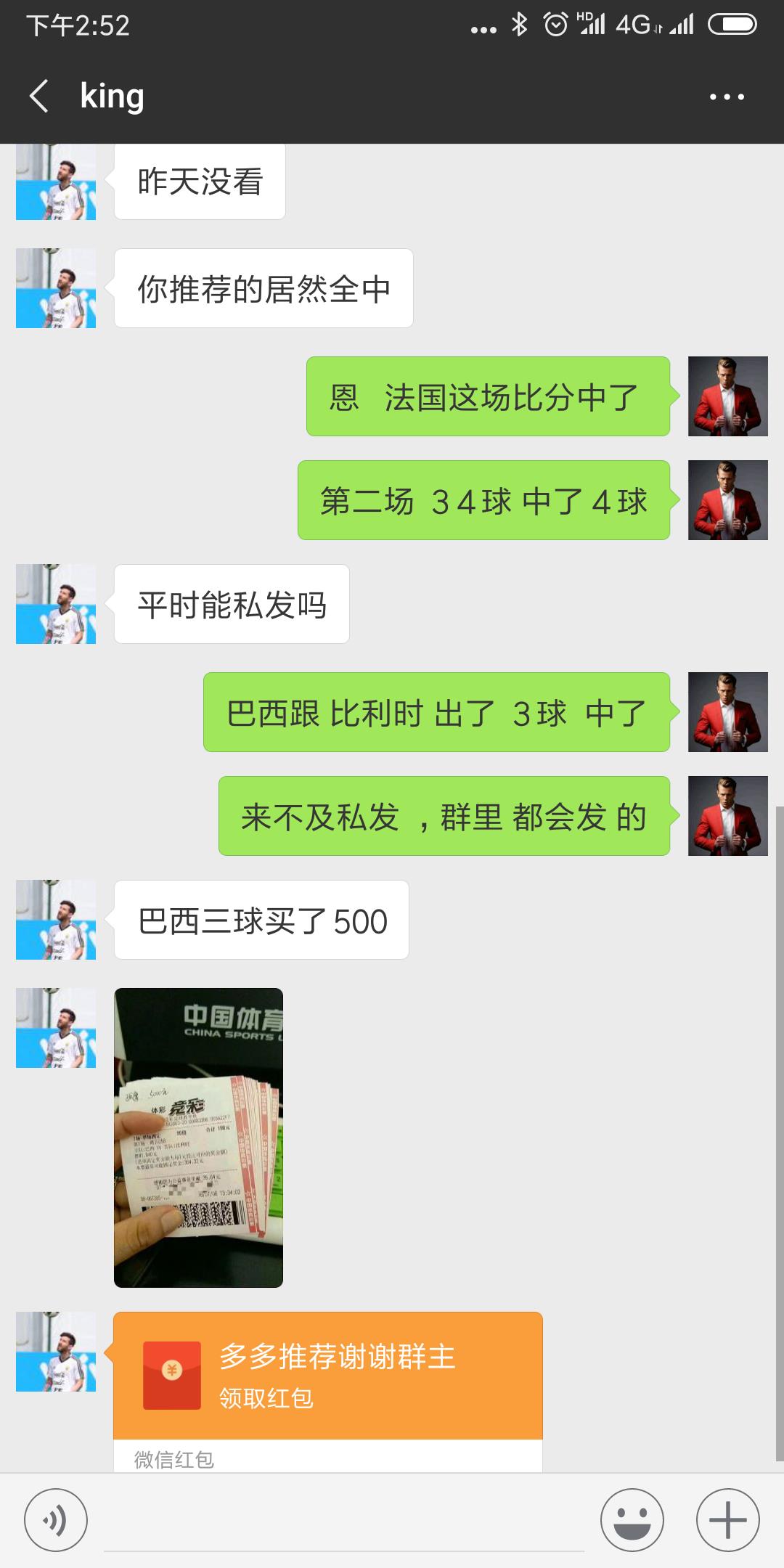784x1568 pixels.
Task: Open sender avatar beside 昨天没看
Action: pyautogui.click(x=56, y=181)
